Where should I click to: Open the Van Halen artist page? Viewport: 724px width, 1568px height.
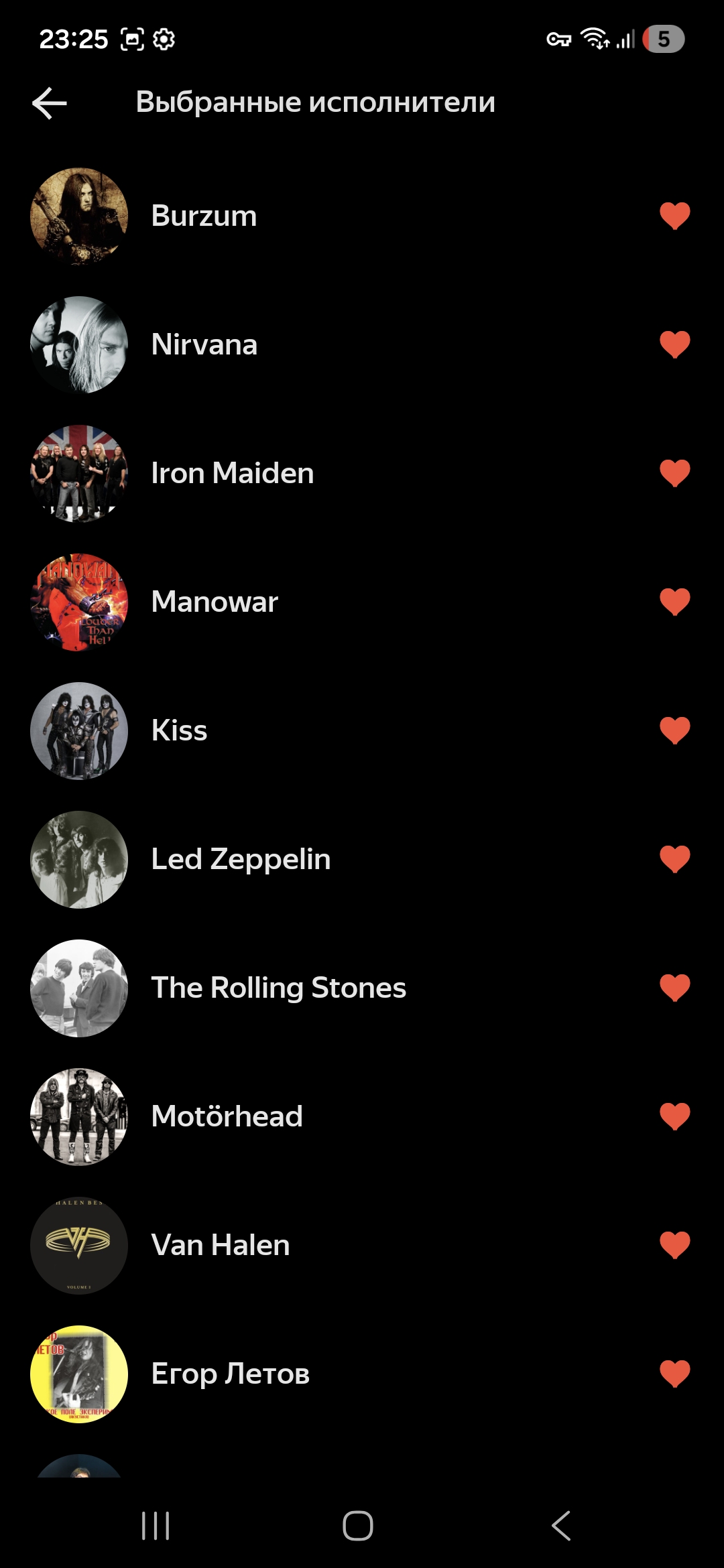point(221,1245)
